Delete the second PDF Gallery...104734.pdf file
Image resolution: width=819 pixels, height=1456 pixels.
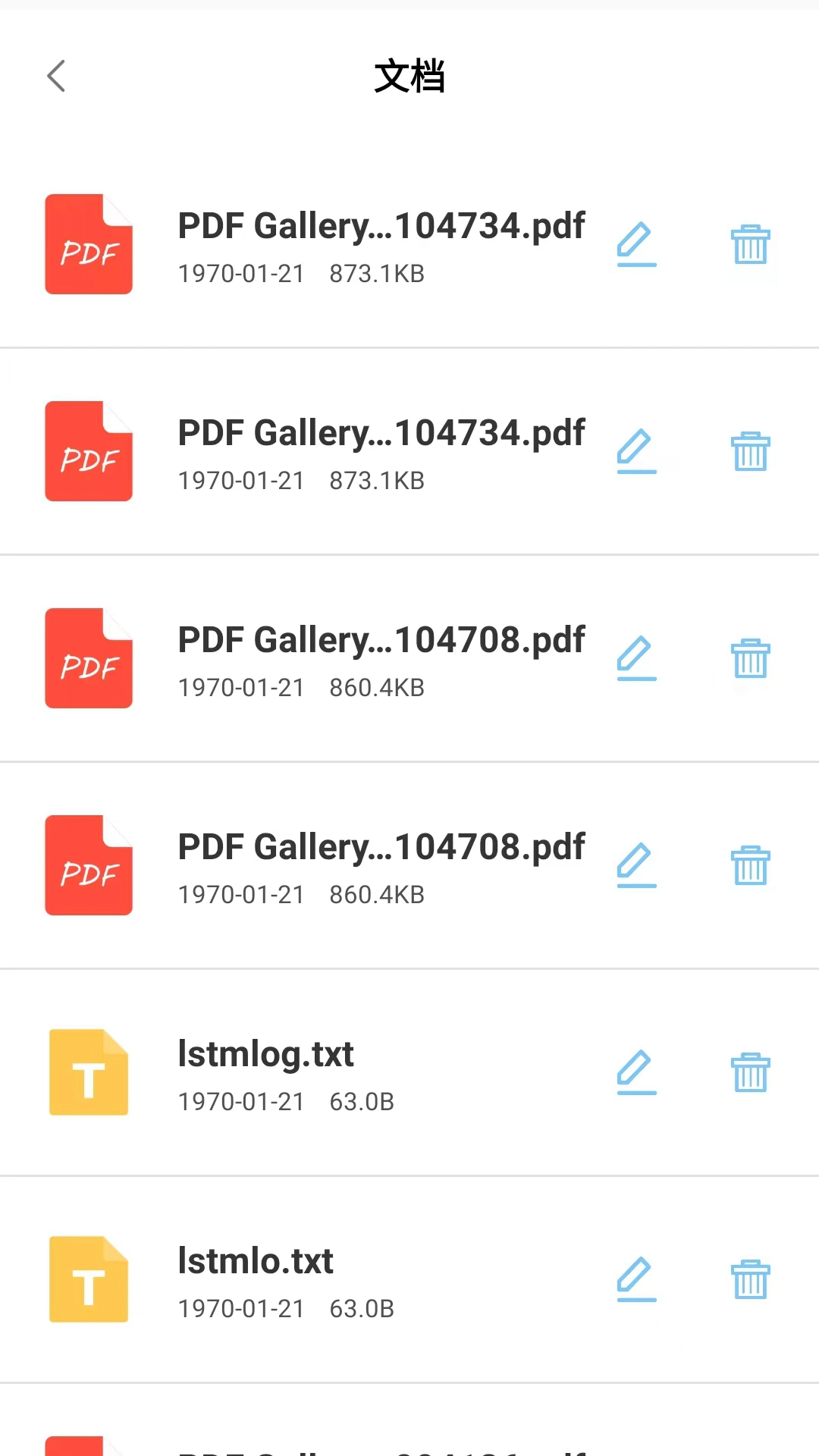tap(750, 451)
